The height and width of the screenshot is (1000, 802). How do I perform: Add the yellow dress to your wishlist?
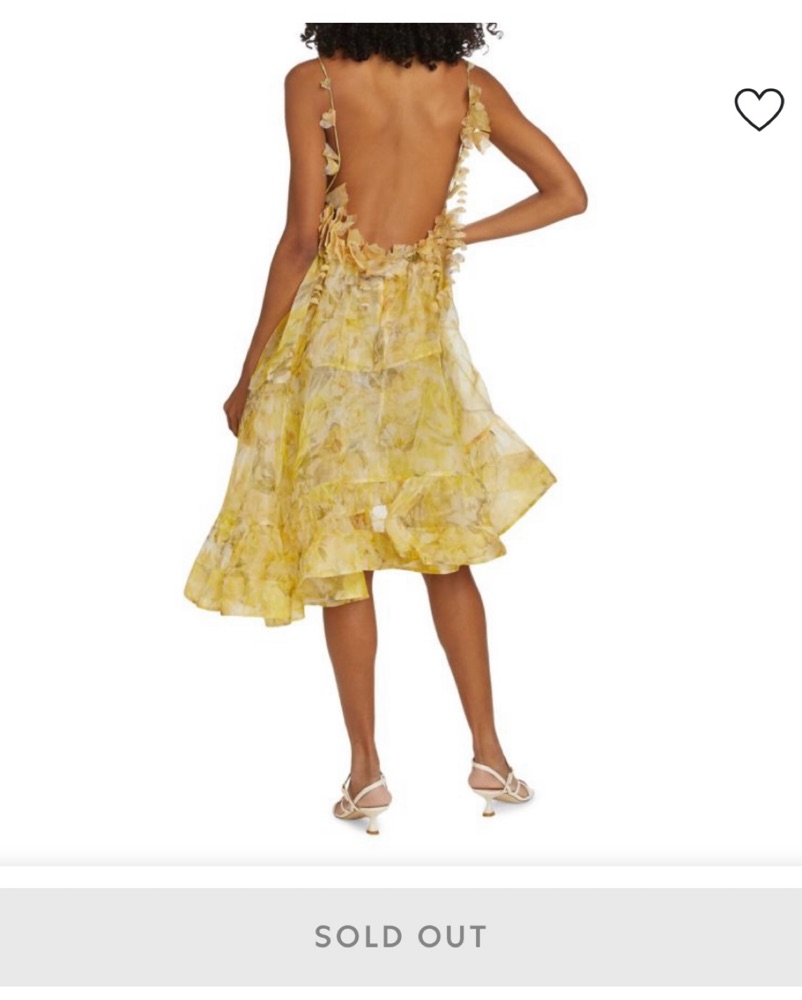(759, 109)
